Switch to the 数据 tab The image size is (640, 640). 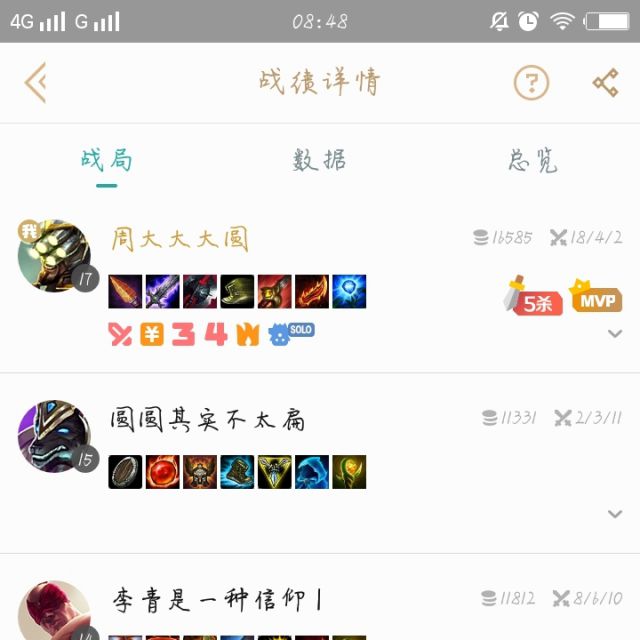pyautogui.click(x=319, y=160)
